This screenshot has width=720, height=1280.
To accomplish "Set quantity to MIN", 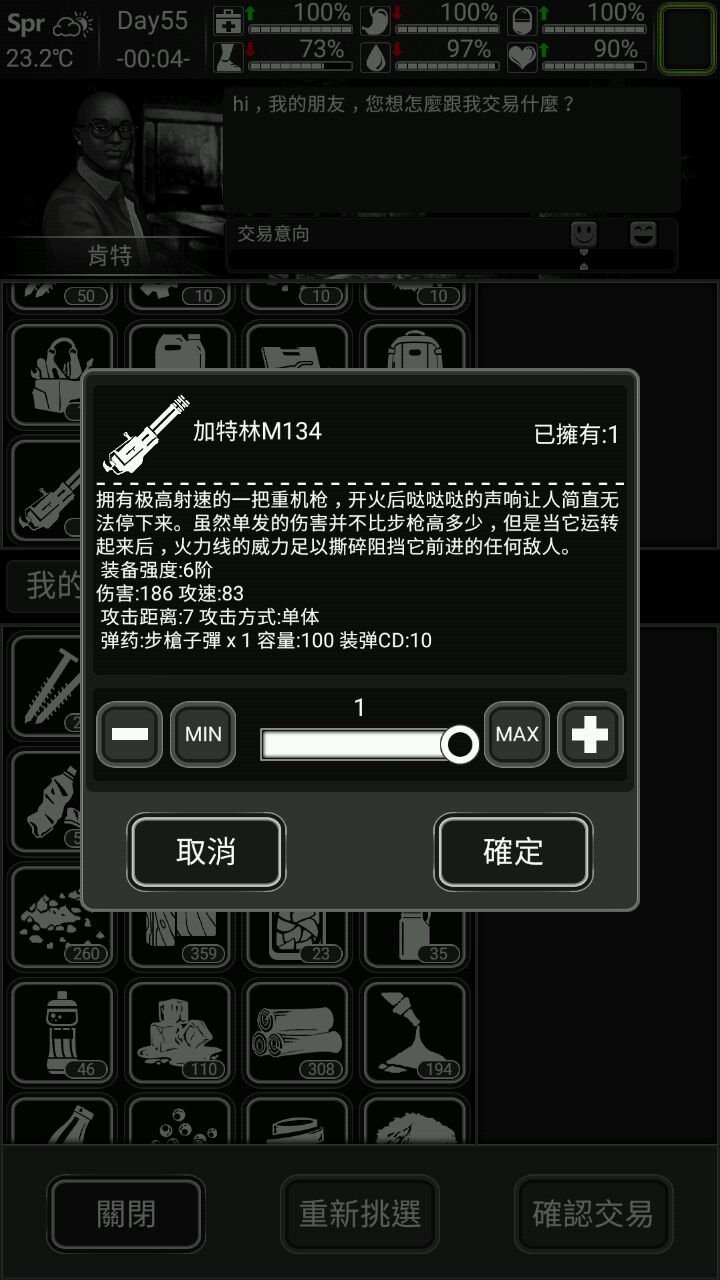I will coord(203,735).
